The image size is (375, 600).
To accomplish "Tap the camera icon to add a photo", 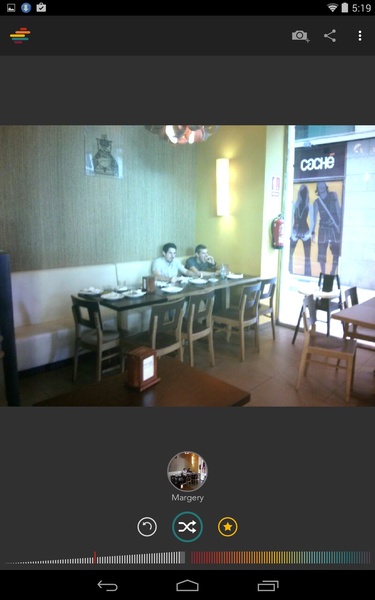I will (x=300, y=36).
